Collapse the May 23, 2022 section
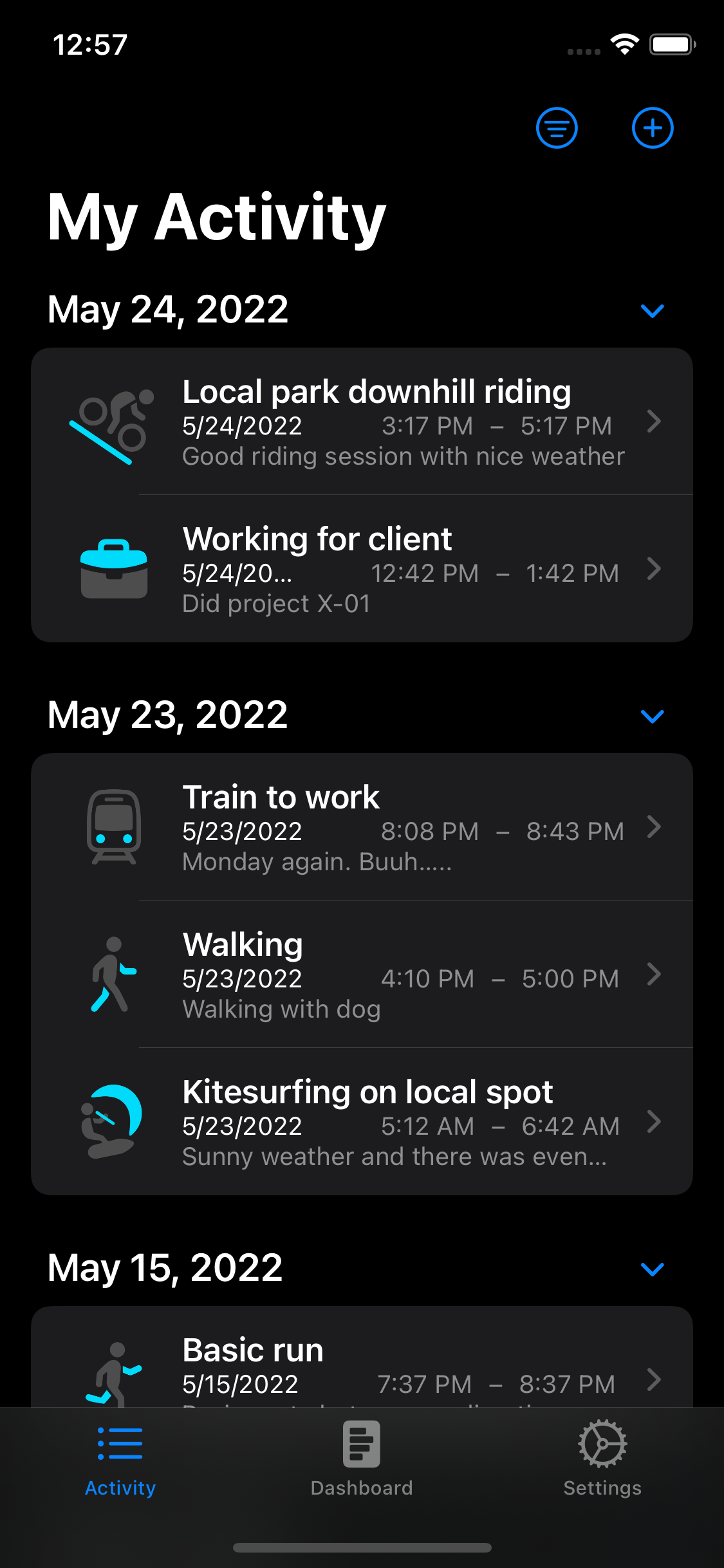Viewport: 724px width, 1568px height. 652,716
